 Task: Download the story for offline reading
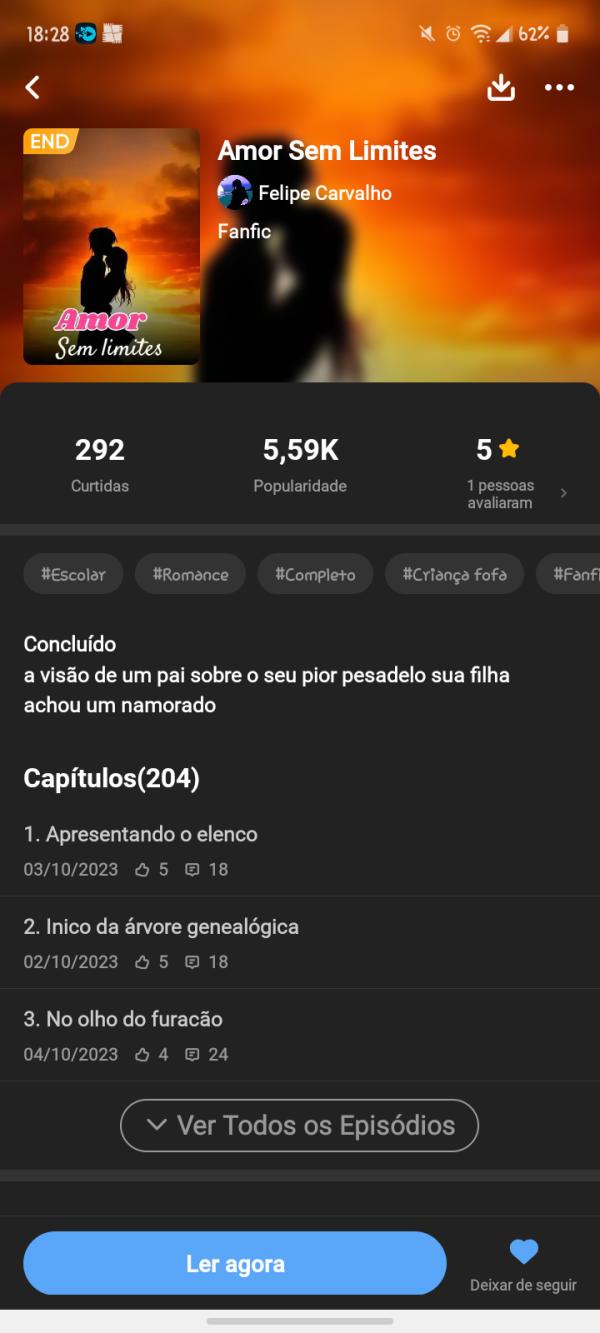pos(501,88)
